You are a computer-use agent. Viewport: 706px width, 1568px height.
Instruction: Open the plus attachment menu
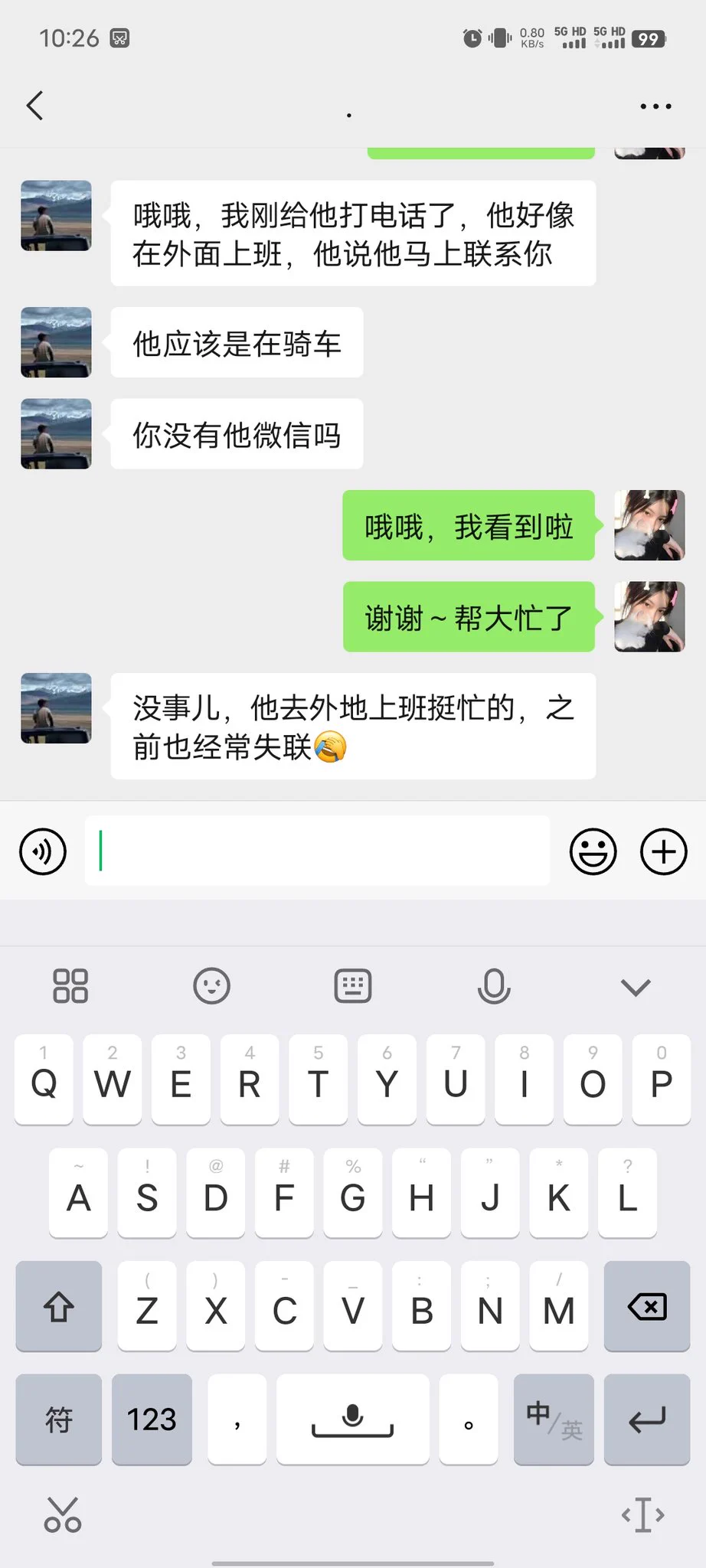663,851
